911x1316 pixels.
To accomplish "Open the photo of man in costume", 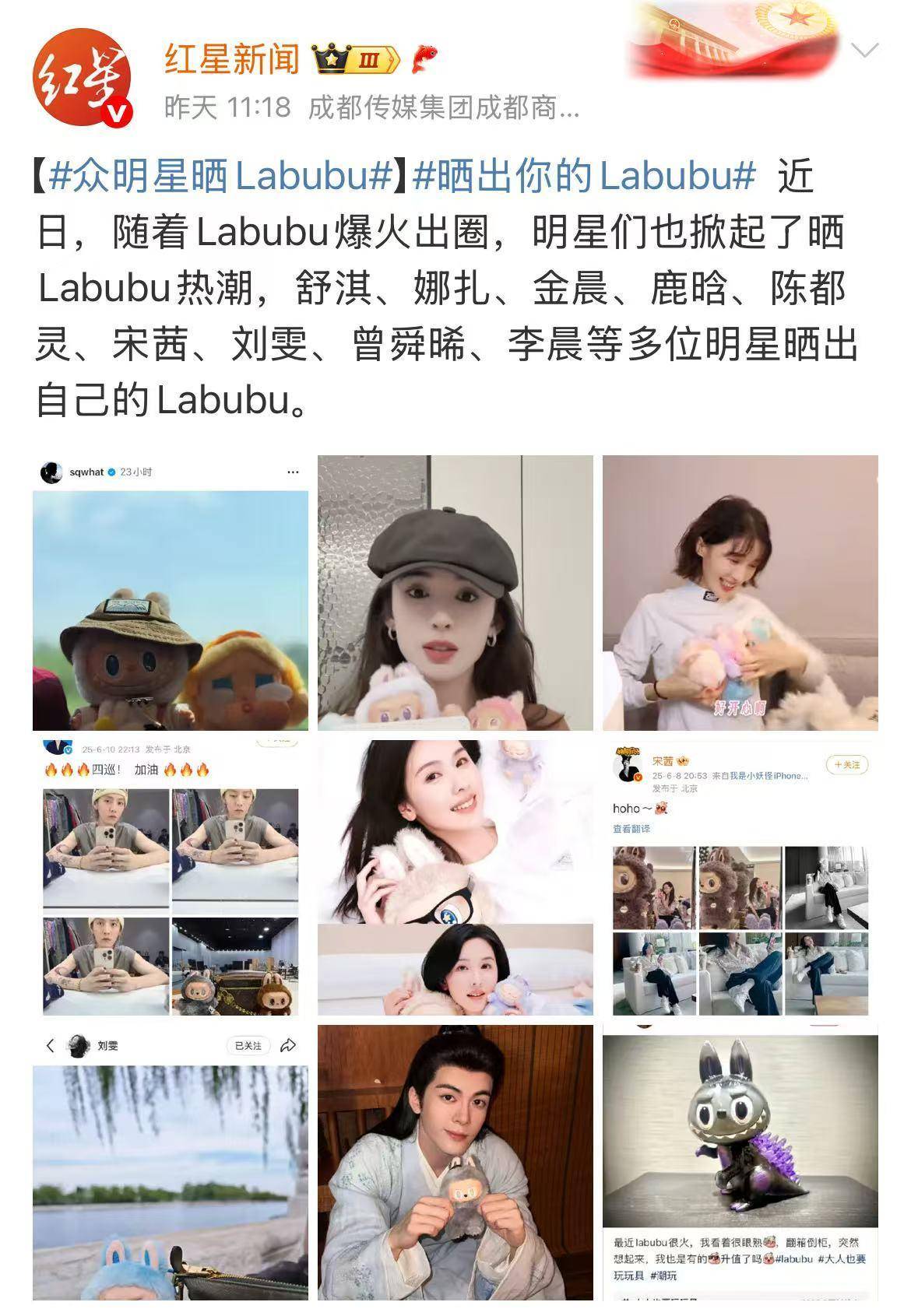I will point(455,1163).
